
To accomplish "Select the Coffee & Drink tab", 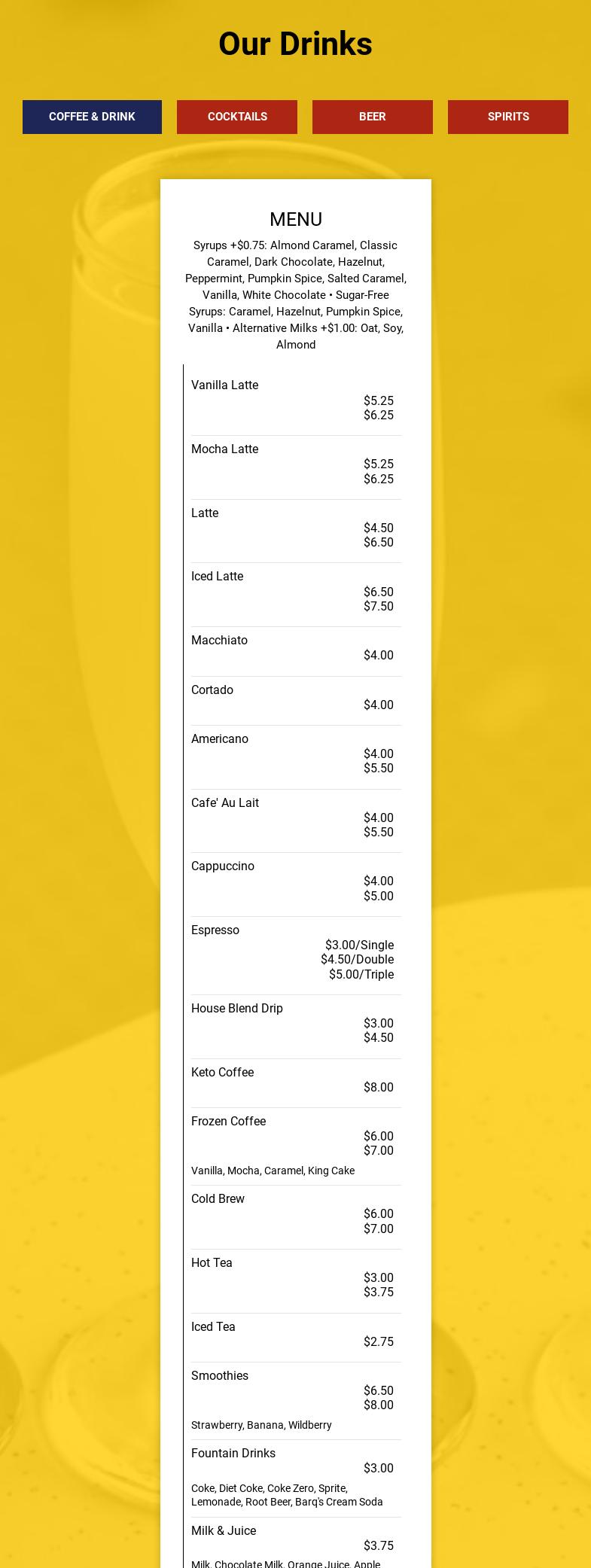I will pos(92,117).
